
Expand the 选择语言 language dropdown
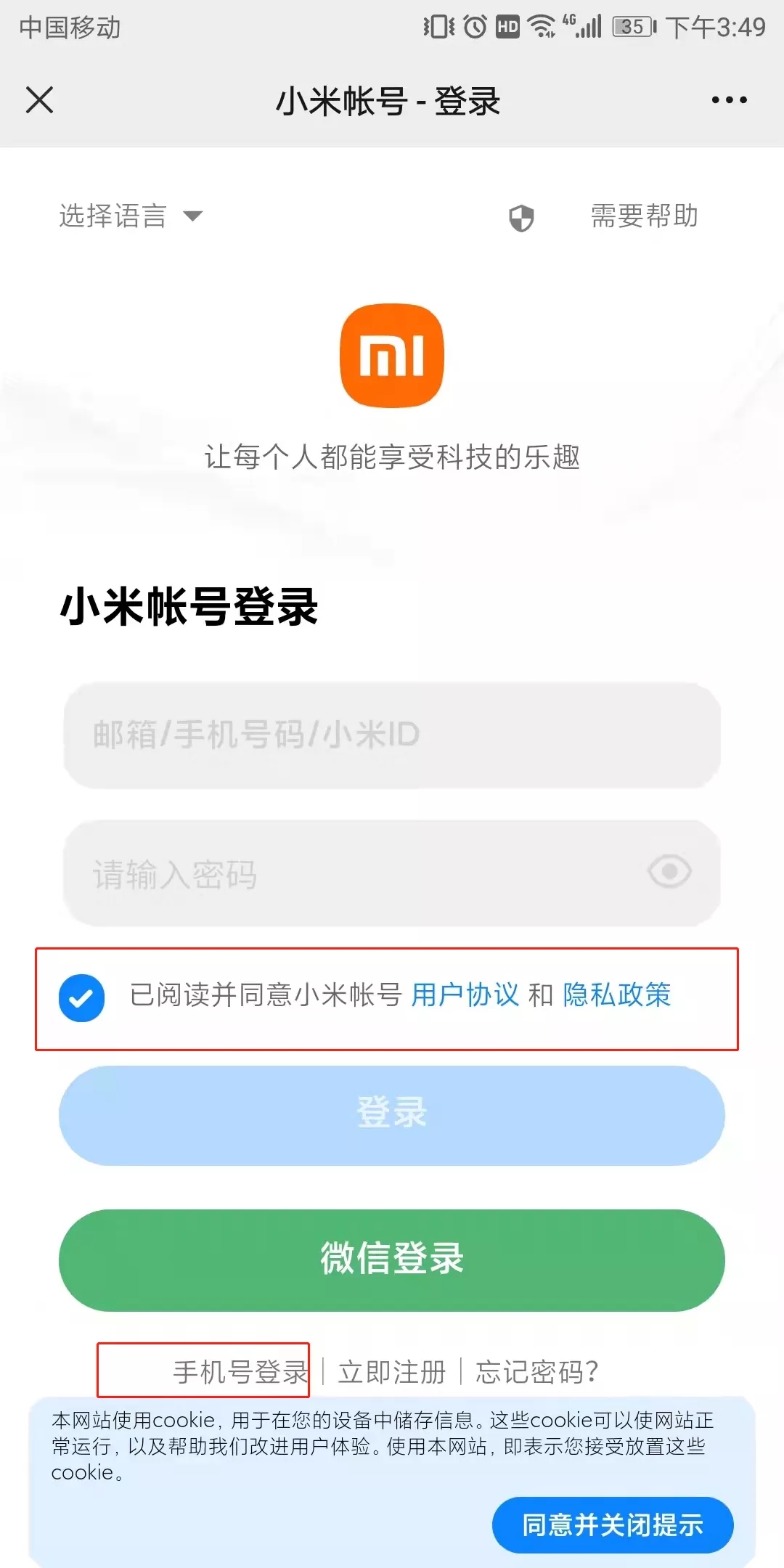[x=131, y=216]
